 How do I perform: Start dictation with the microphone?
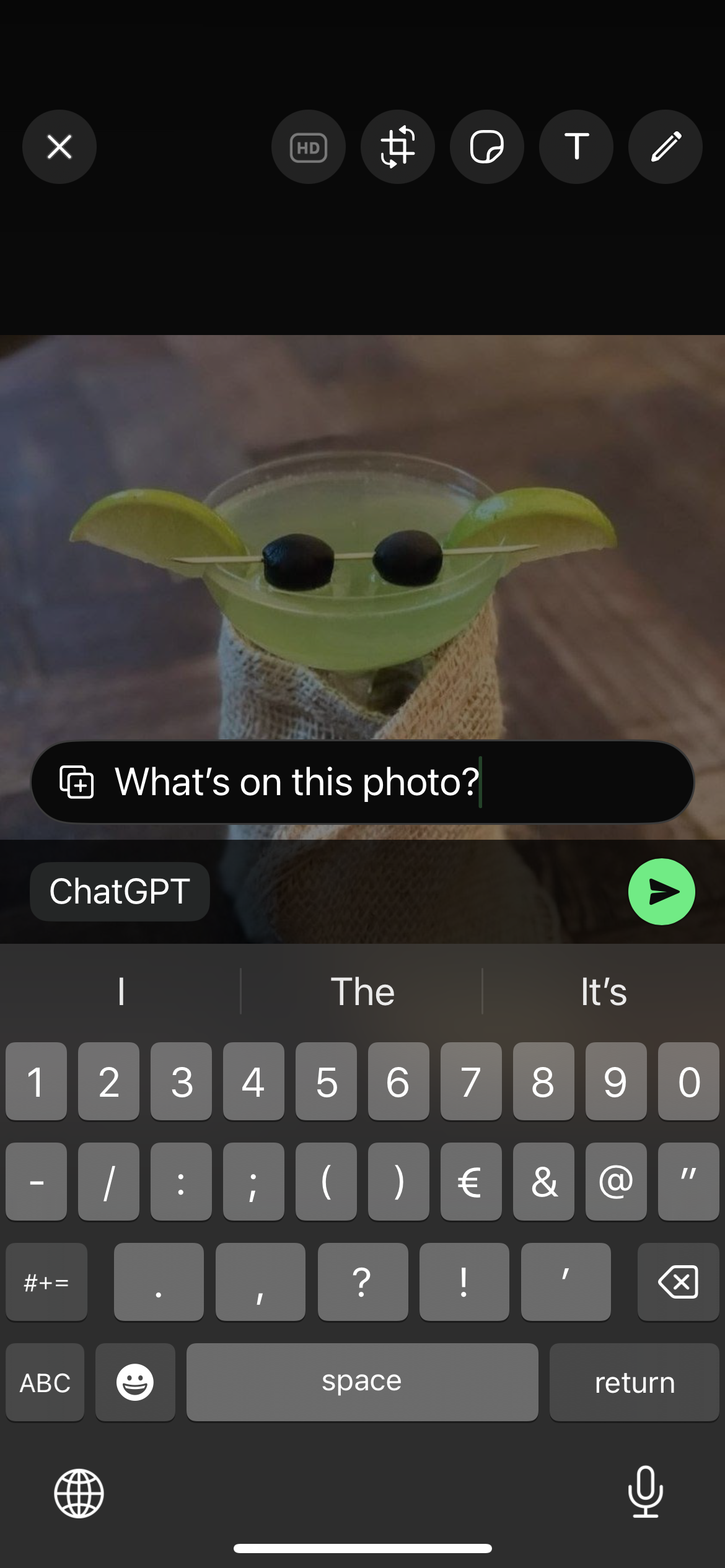coord(645,1492)
